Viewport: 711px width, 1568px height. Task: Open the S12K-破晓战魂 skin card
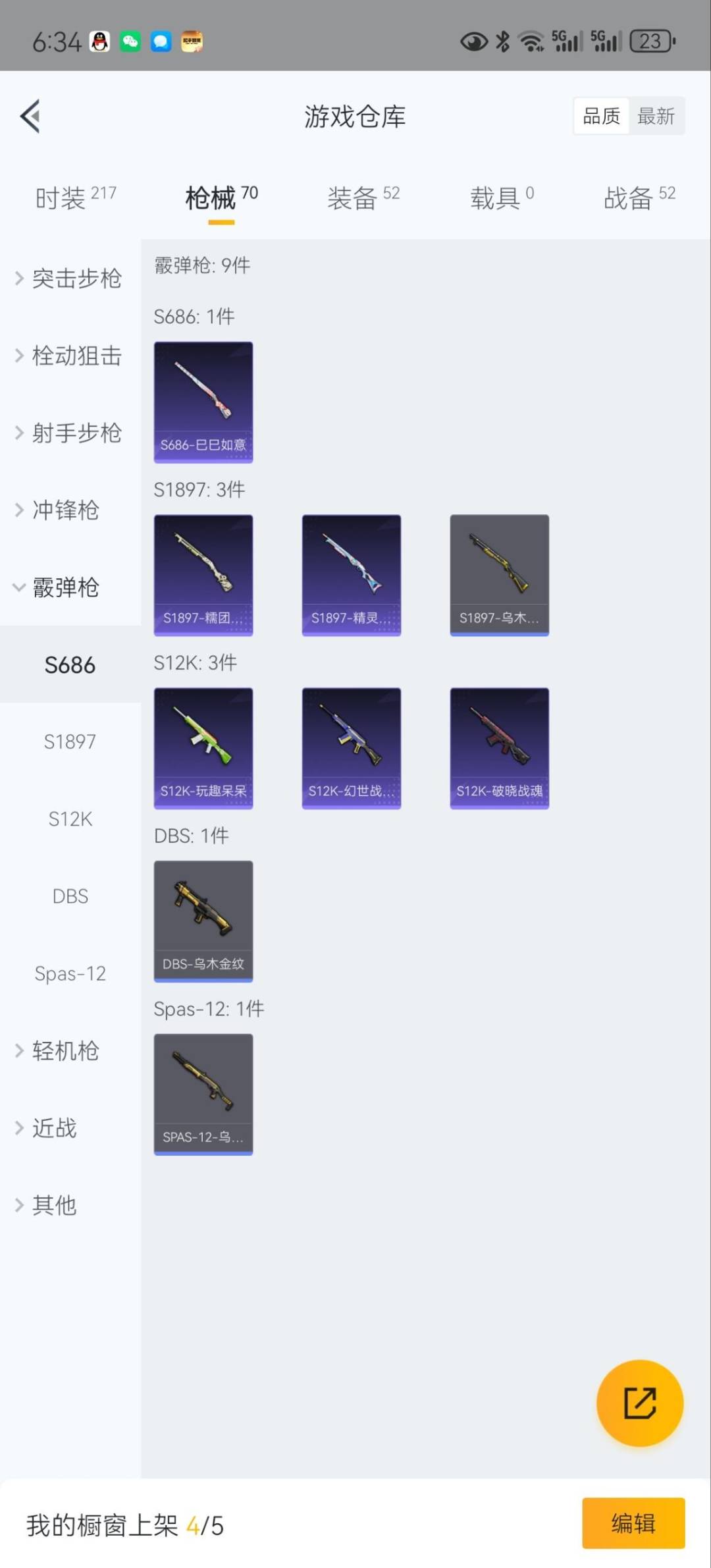tap(499, 748)
